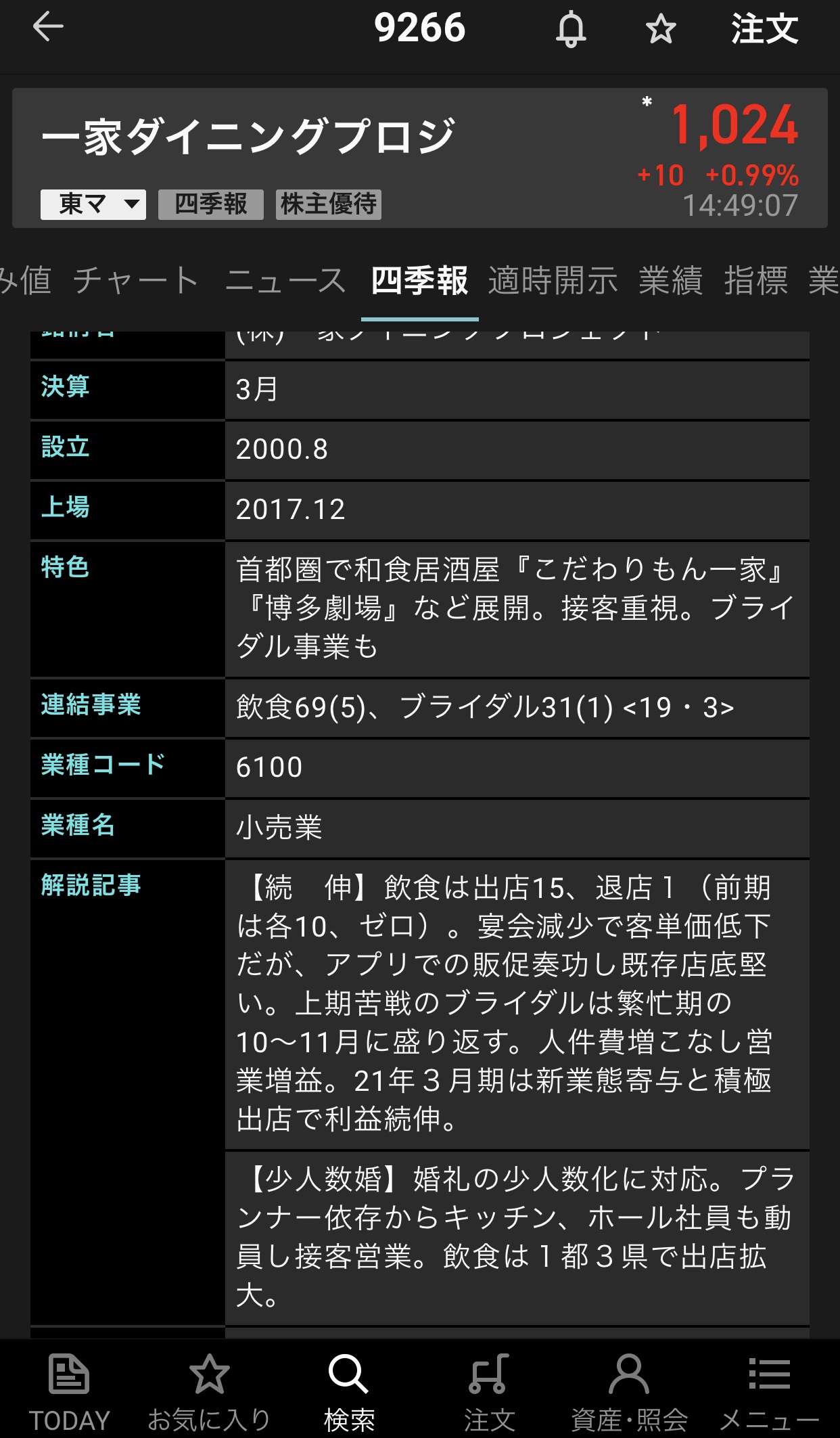840x1438 pixels.
Task: Add stock 9266 to favorites star
Action: point(660,29)
